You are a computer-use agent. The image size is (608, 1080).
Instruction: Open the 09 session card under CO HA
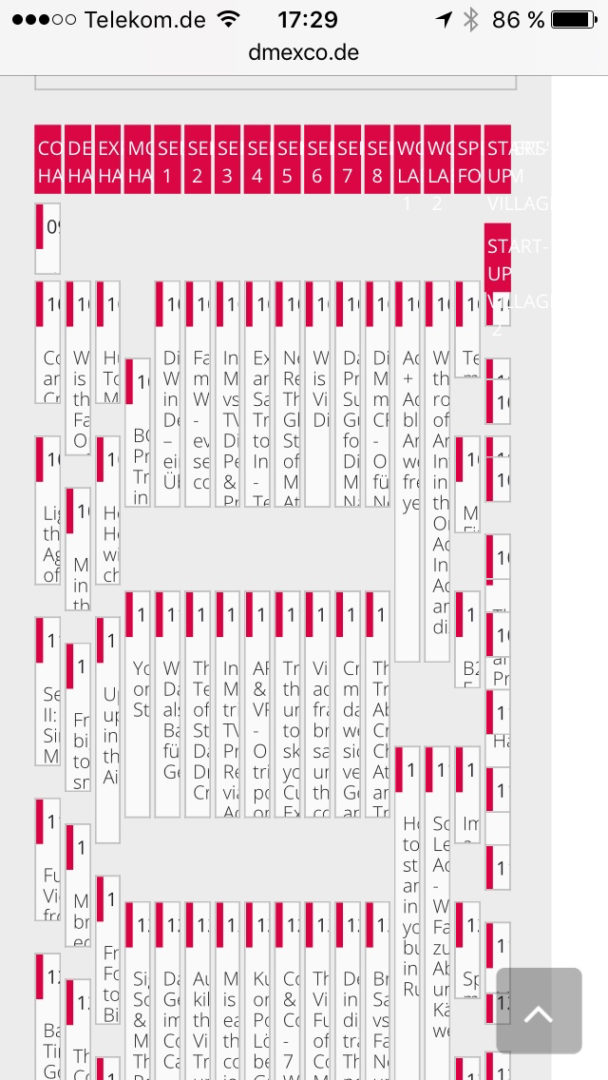pos(48,238)
